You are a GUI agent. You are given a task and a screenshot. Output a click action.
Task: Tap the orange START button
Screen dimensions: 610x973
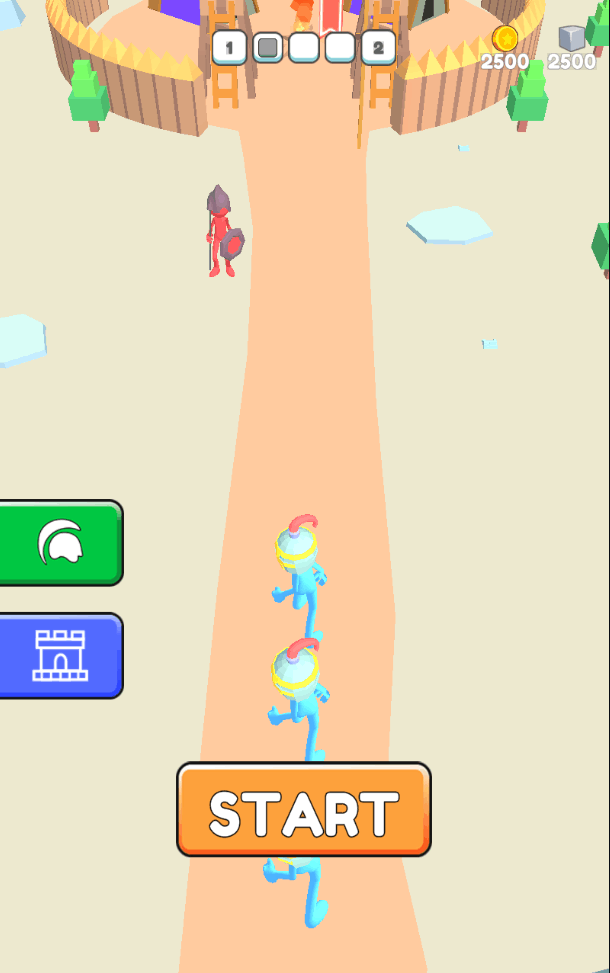304,810
